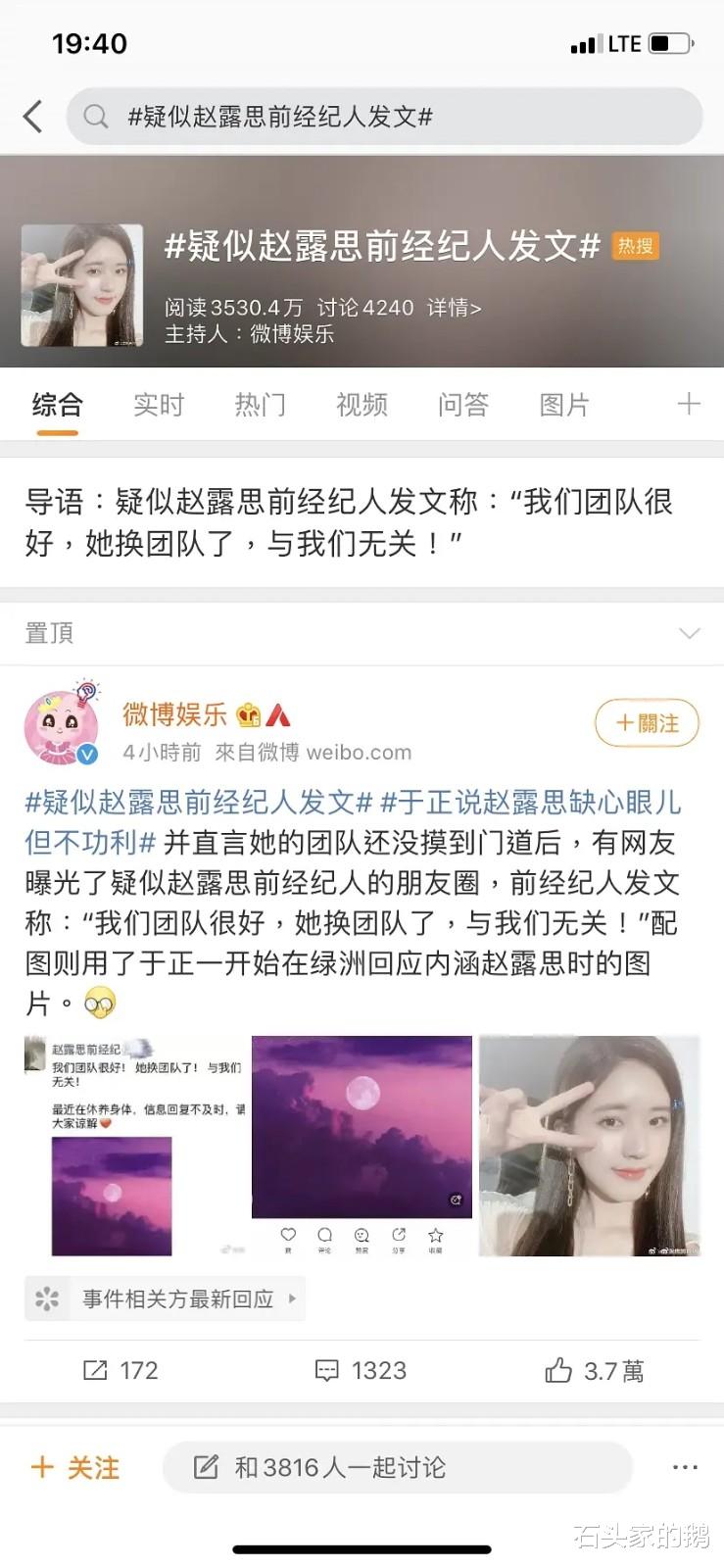Tap the plus icon beside the tab row
Screen dimensions: 724x1568
coord(690,404)
